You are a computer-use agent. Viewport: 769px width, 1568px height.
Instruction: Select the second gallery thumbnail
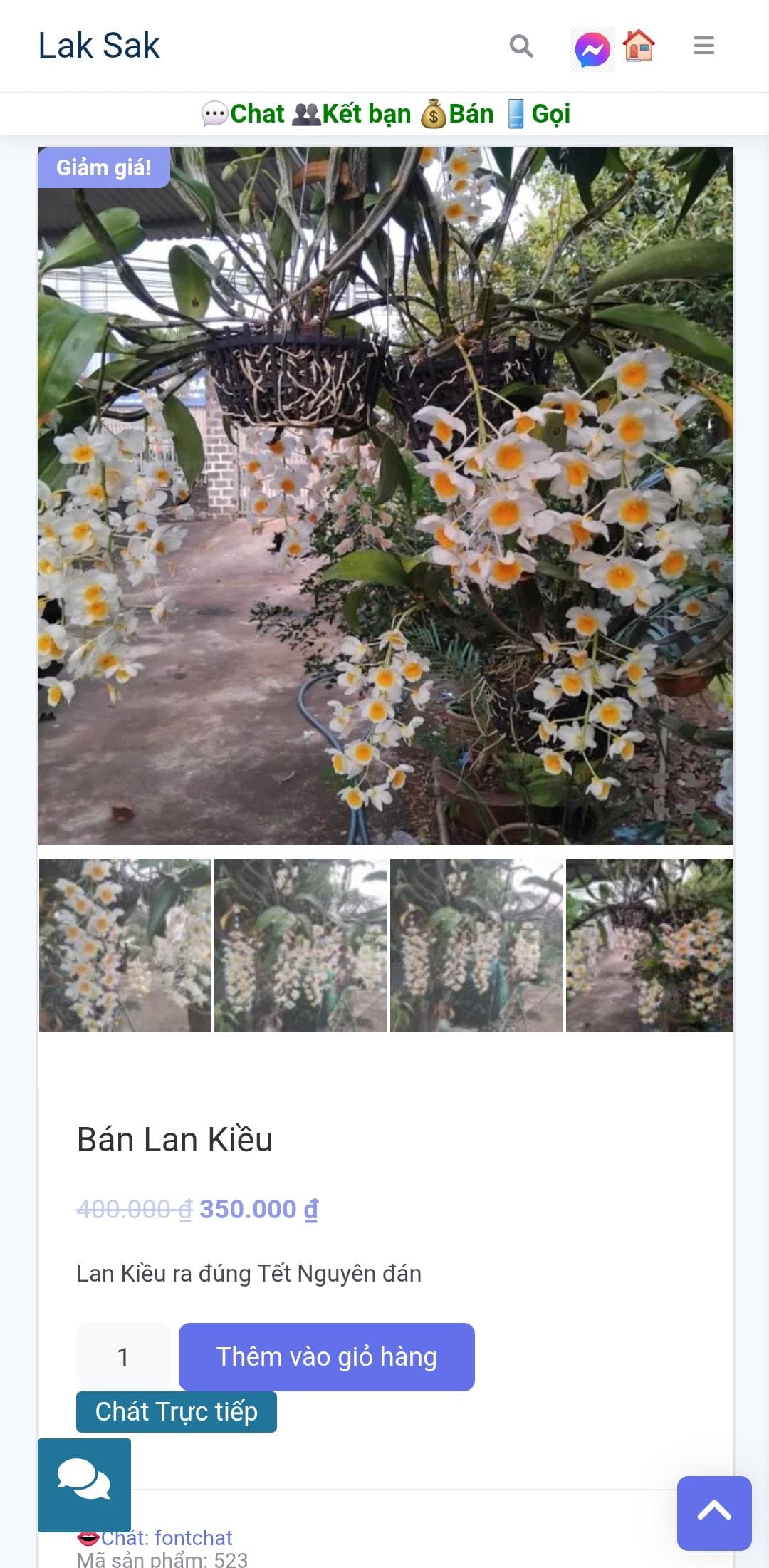pyautogui.click(x=300, y=945)
